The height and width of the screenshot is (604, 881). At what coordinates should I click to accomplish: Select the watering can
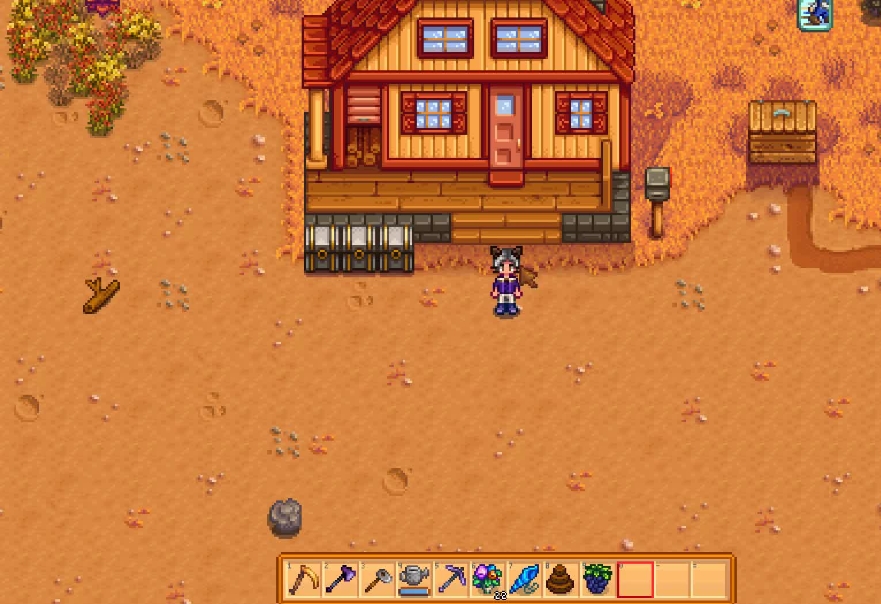[413, 579]
